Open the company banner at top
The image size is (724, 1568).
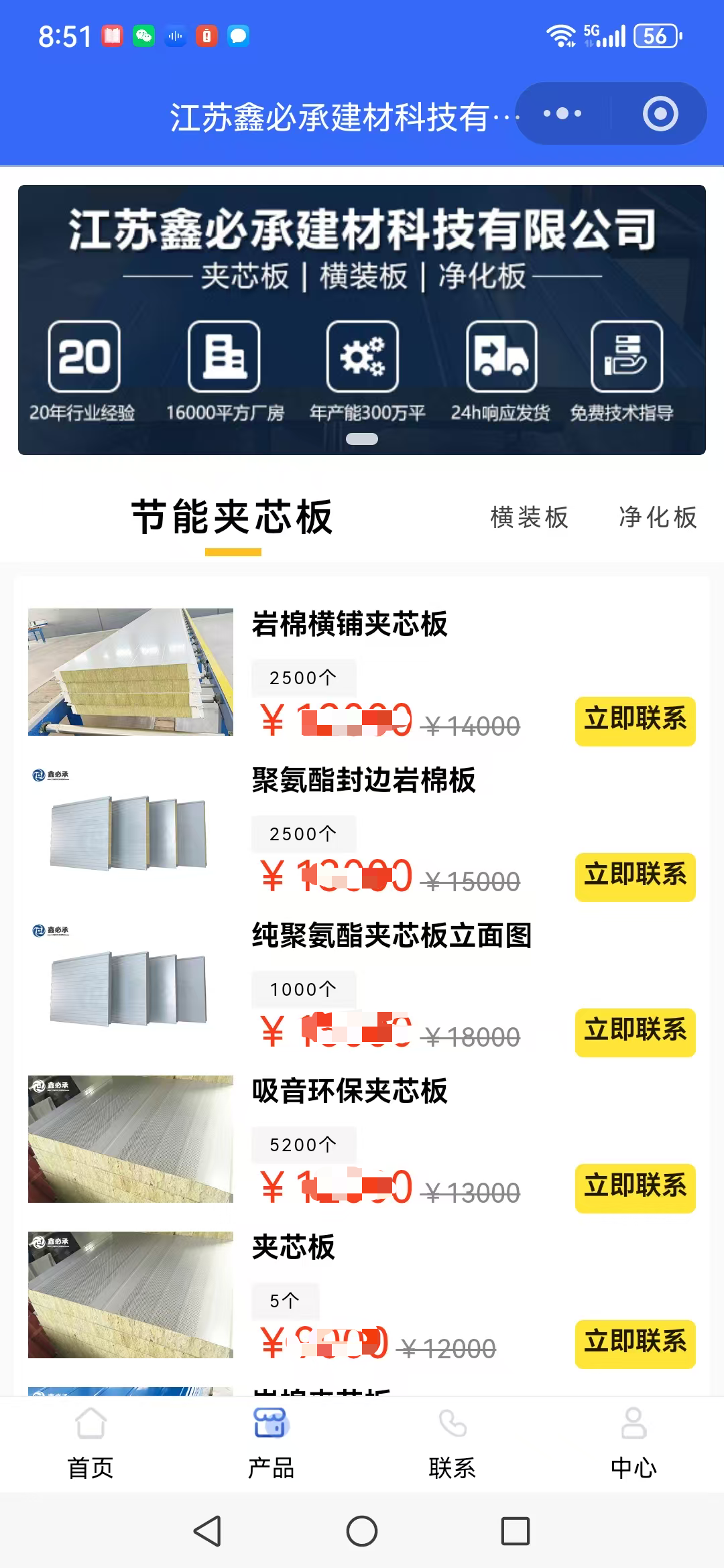point(362,320)
